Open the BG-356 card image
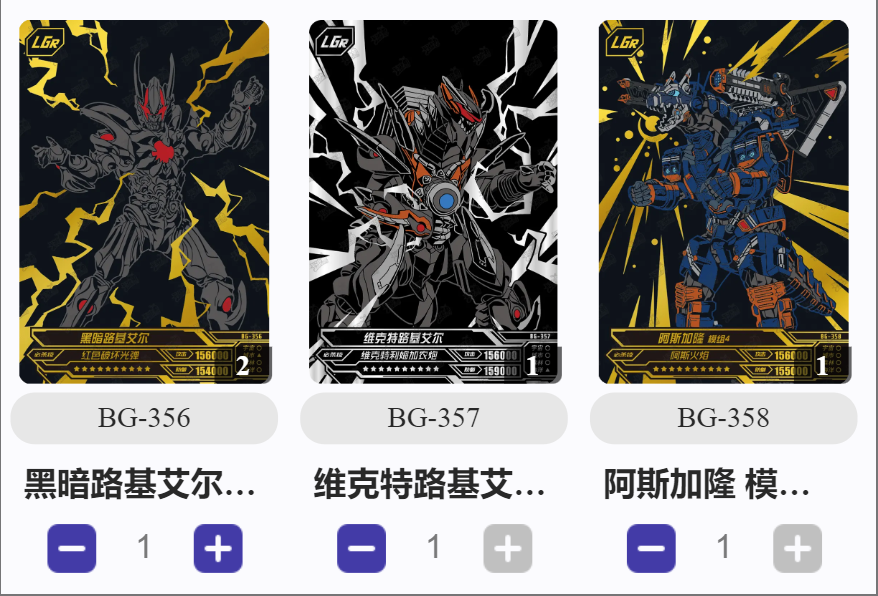This screenshot has height=596, width=878. coord(144,200)
